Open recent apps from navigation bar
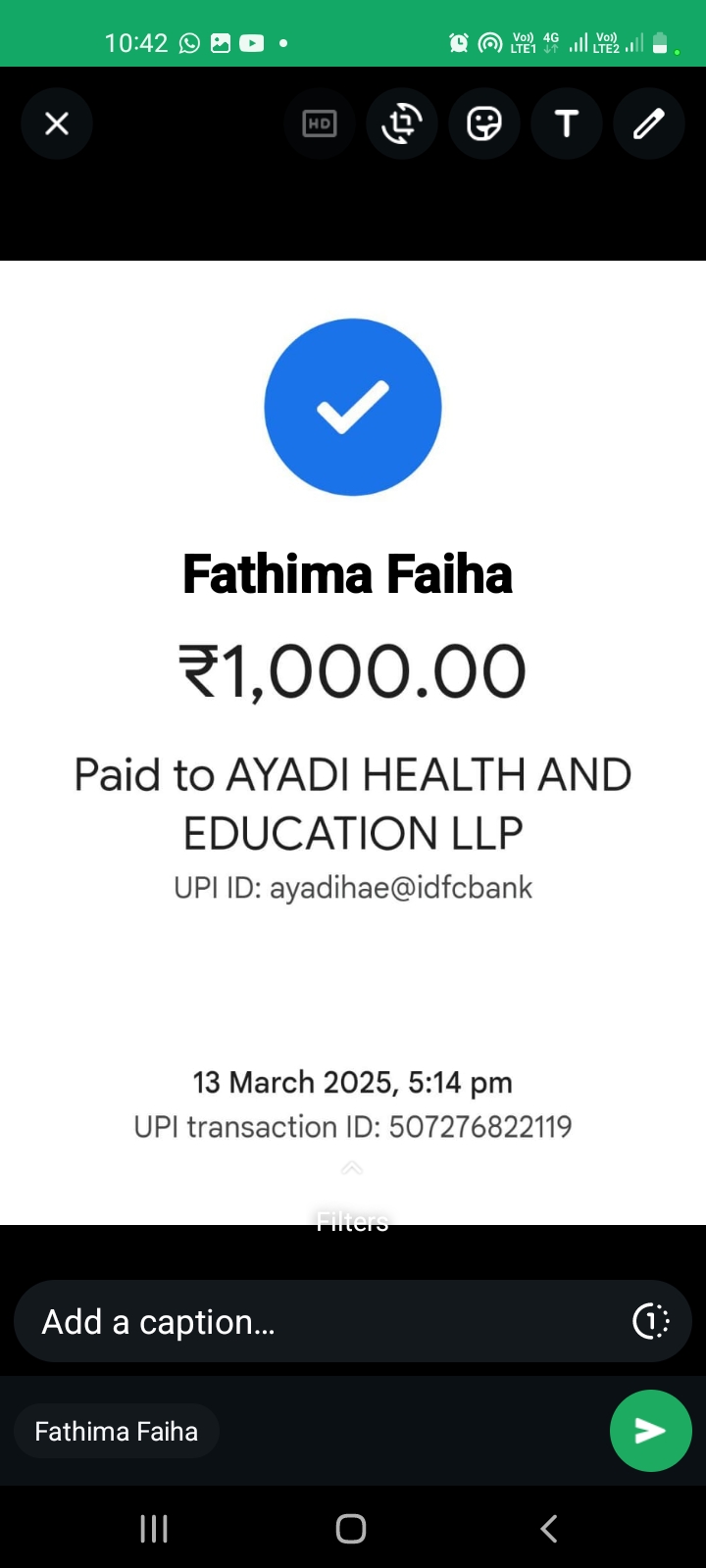The height and width of the screenshot is (1568, 706). coord(154,1529)
